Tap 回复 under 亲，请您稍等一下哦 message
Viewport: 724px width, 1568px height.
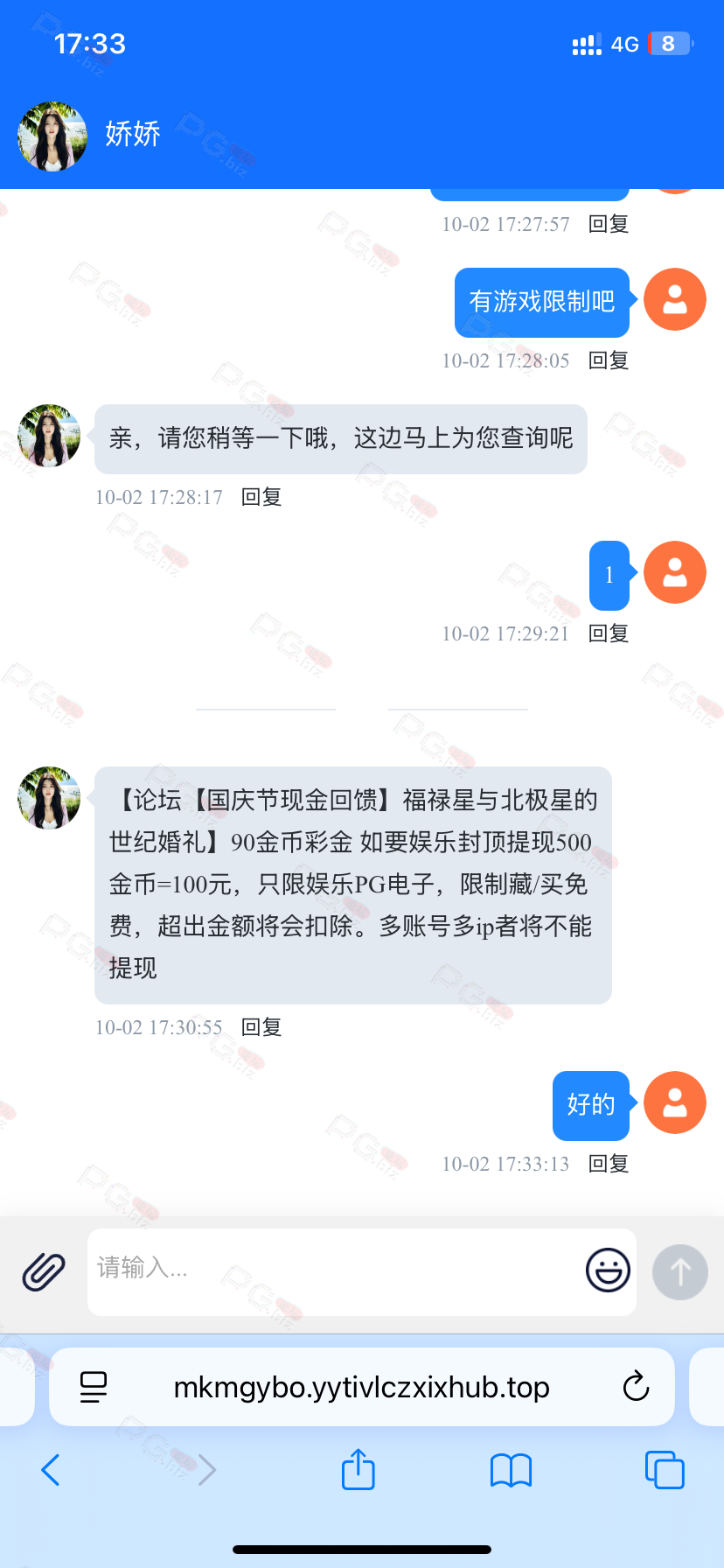coord(261,497)
